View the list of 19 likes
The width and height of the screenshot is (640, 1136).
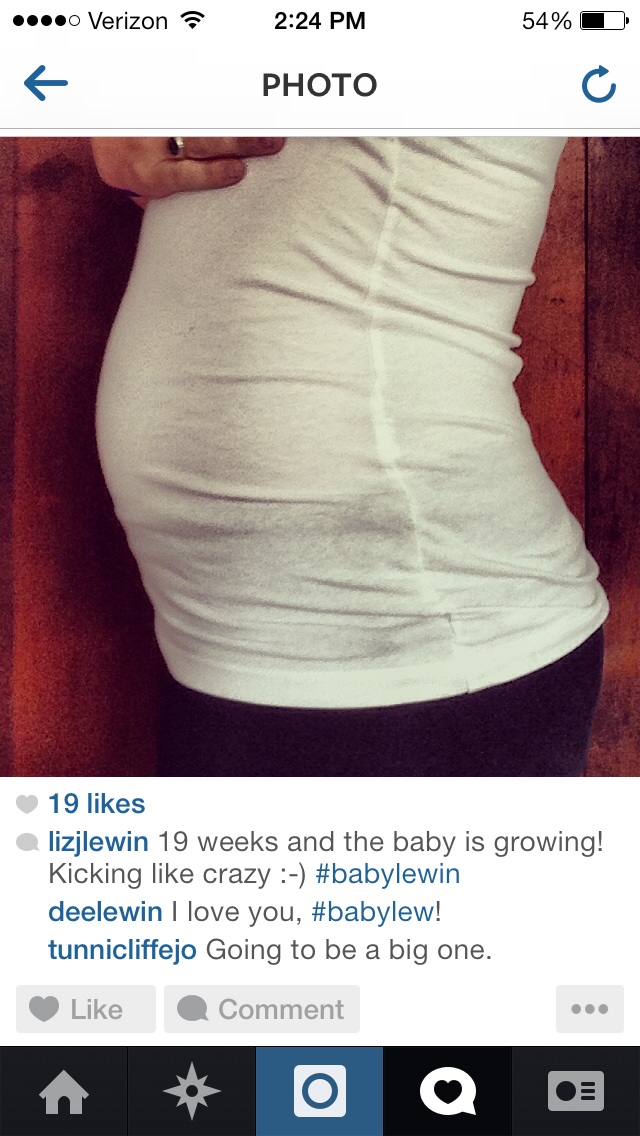96,804
